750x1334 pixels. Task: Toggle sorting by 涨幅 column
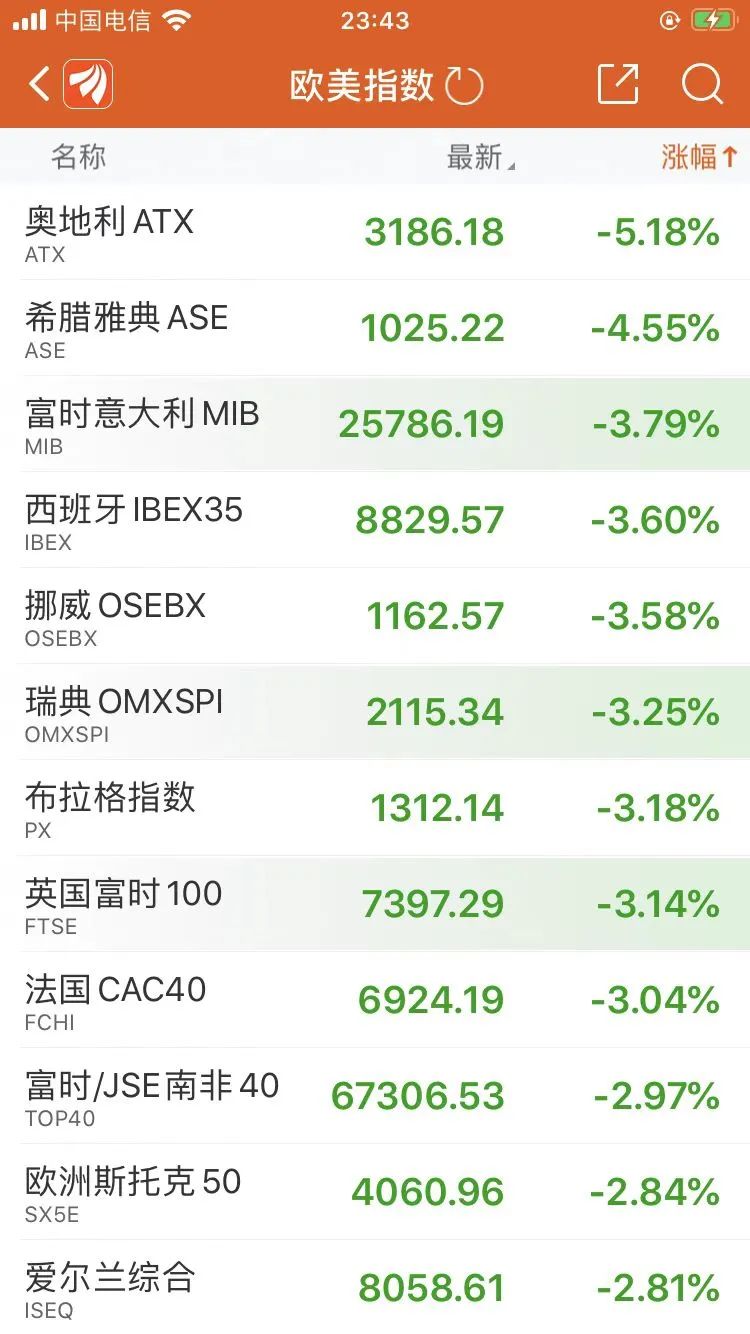pyautogui.click(x=698, y=157)
